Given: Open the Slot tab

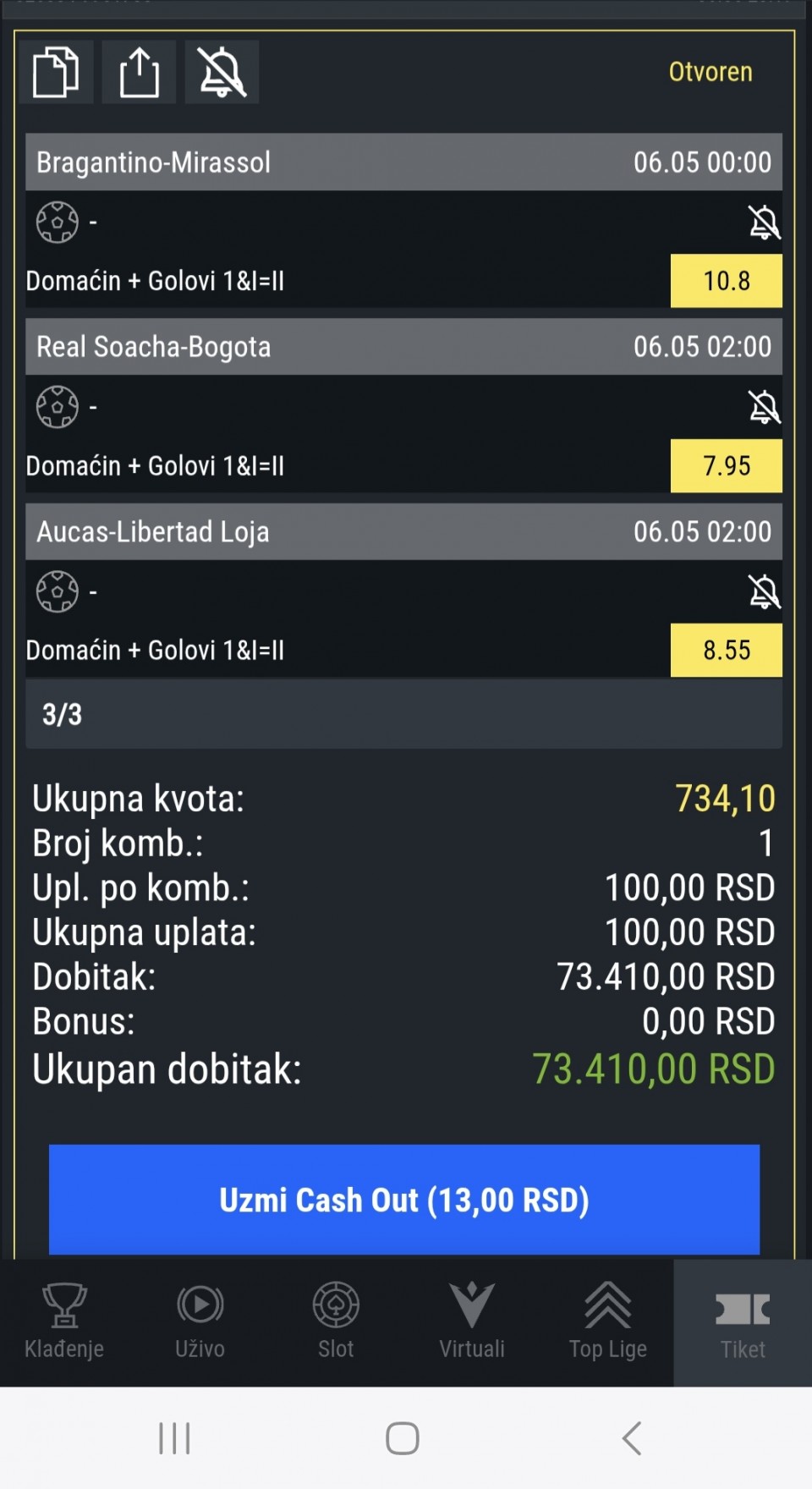Looking at the screenshot, I should [336, 1321].
